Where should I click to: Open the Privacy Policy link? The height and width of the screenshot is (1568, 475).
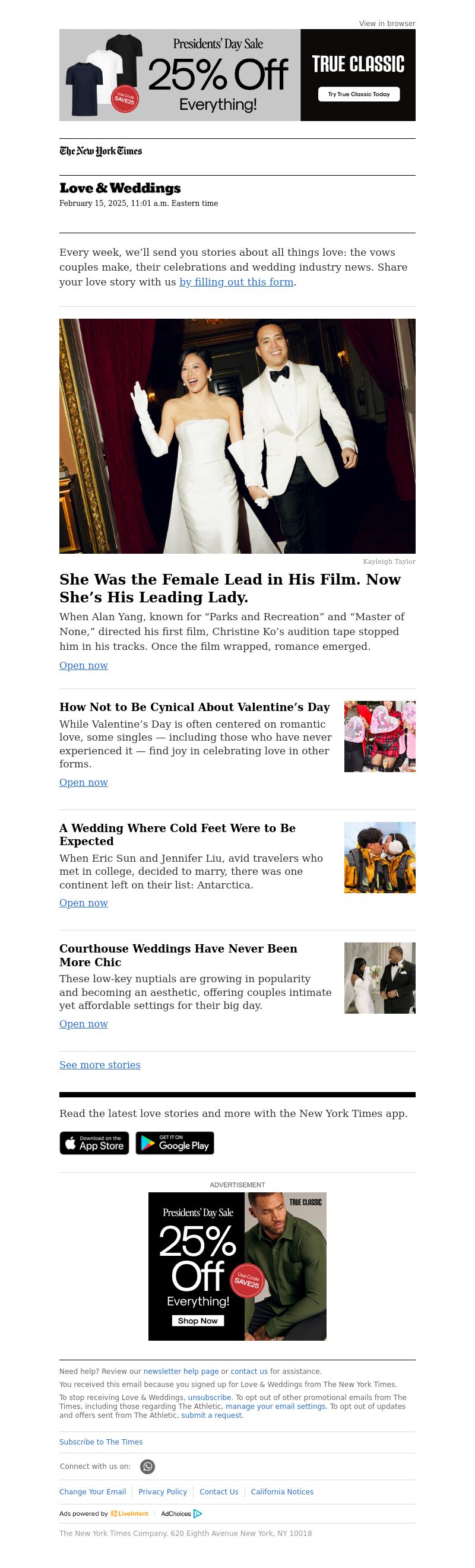point(163,1492)
